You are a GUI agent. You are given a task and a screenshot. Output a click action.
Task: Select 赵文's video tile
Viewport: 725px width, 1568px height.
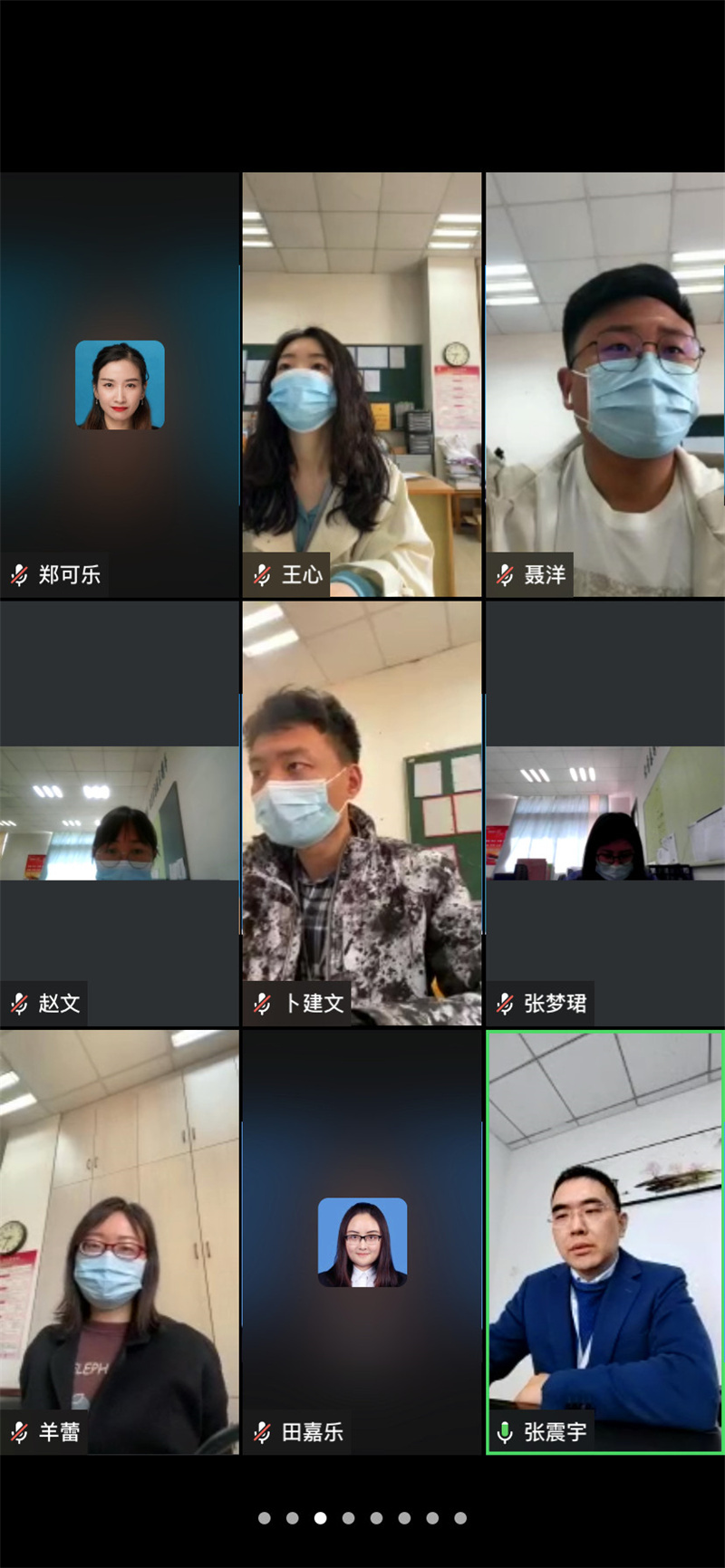coord(119,813)
